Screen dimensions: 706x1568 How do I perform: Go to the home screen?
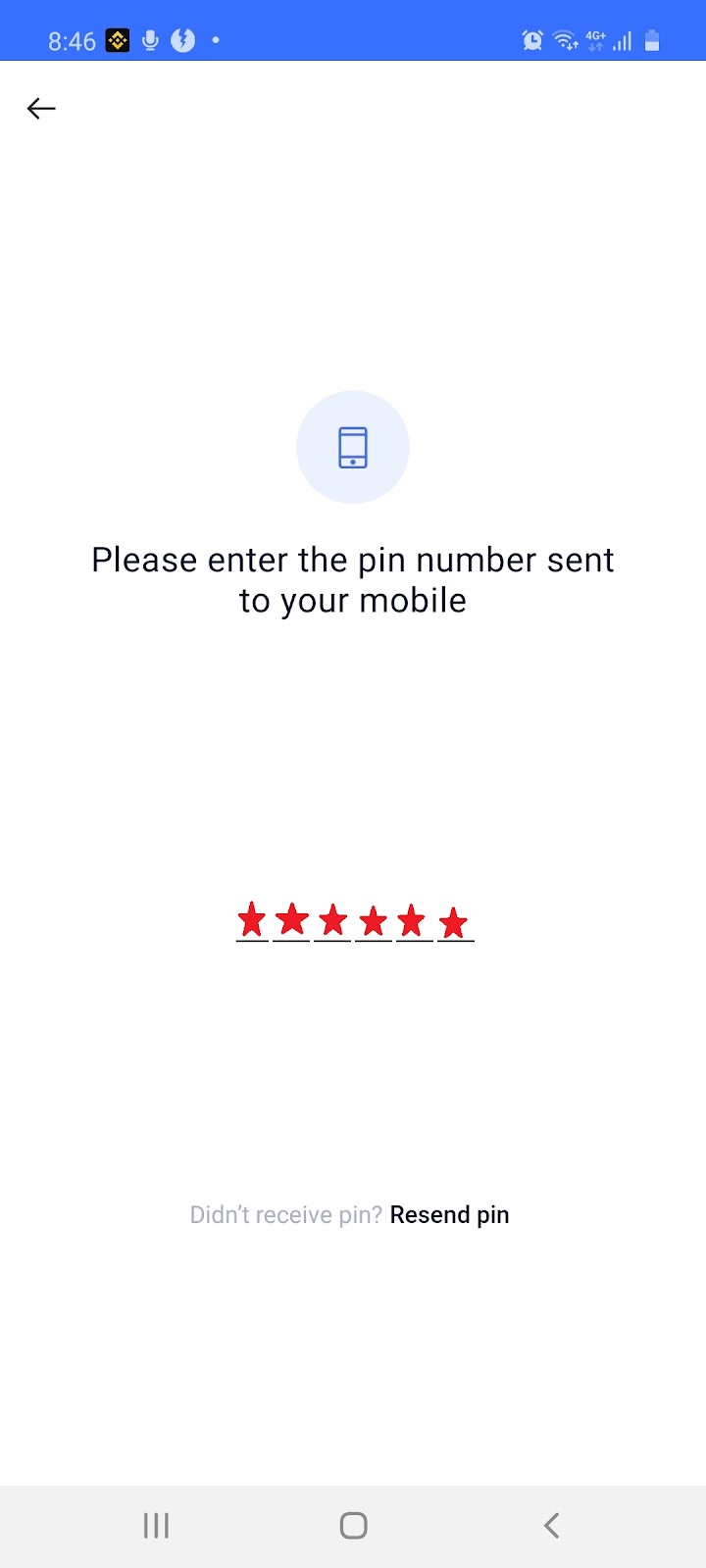tap(353, 1525)
